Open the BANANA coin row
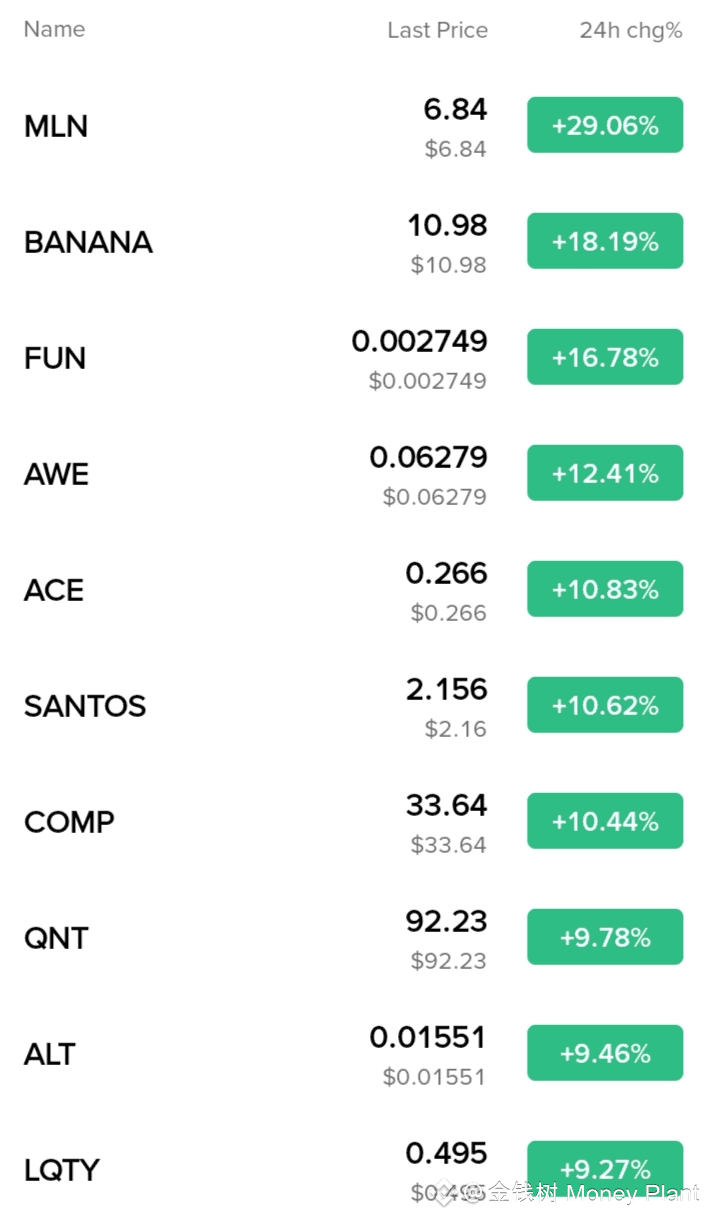This screenshot has height=1218, width=713. coord(88,242)
